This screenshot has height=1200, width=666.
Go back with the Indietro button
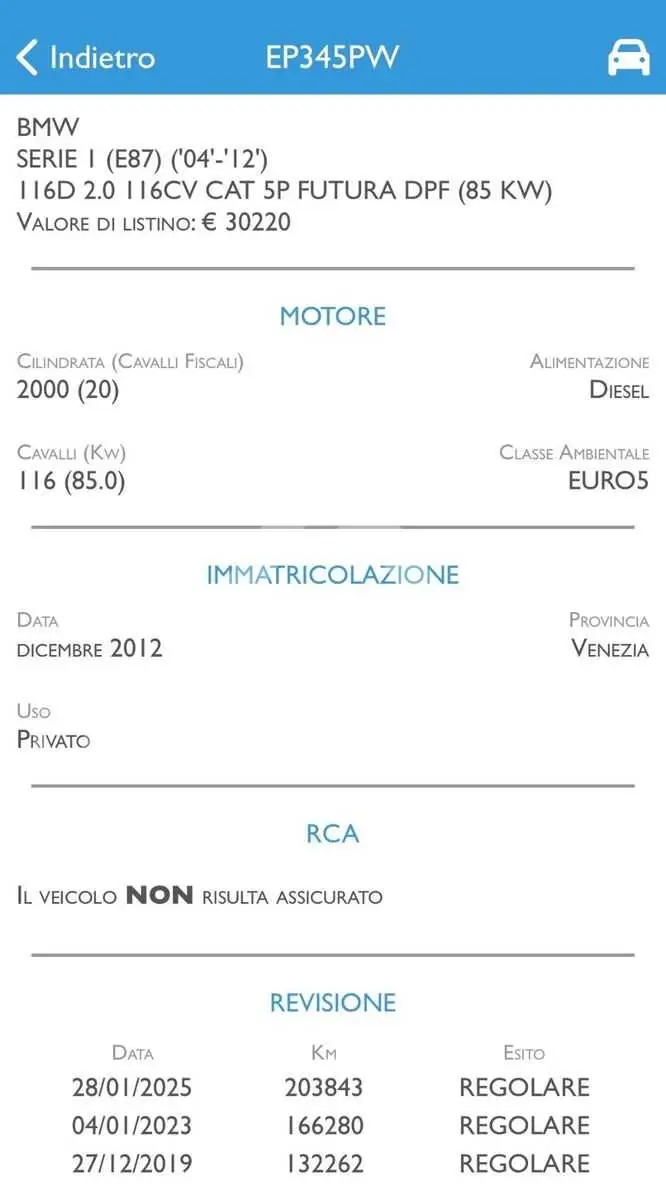click(86, 57)
